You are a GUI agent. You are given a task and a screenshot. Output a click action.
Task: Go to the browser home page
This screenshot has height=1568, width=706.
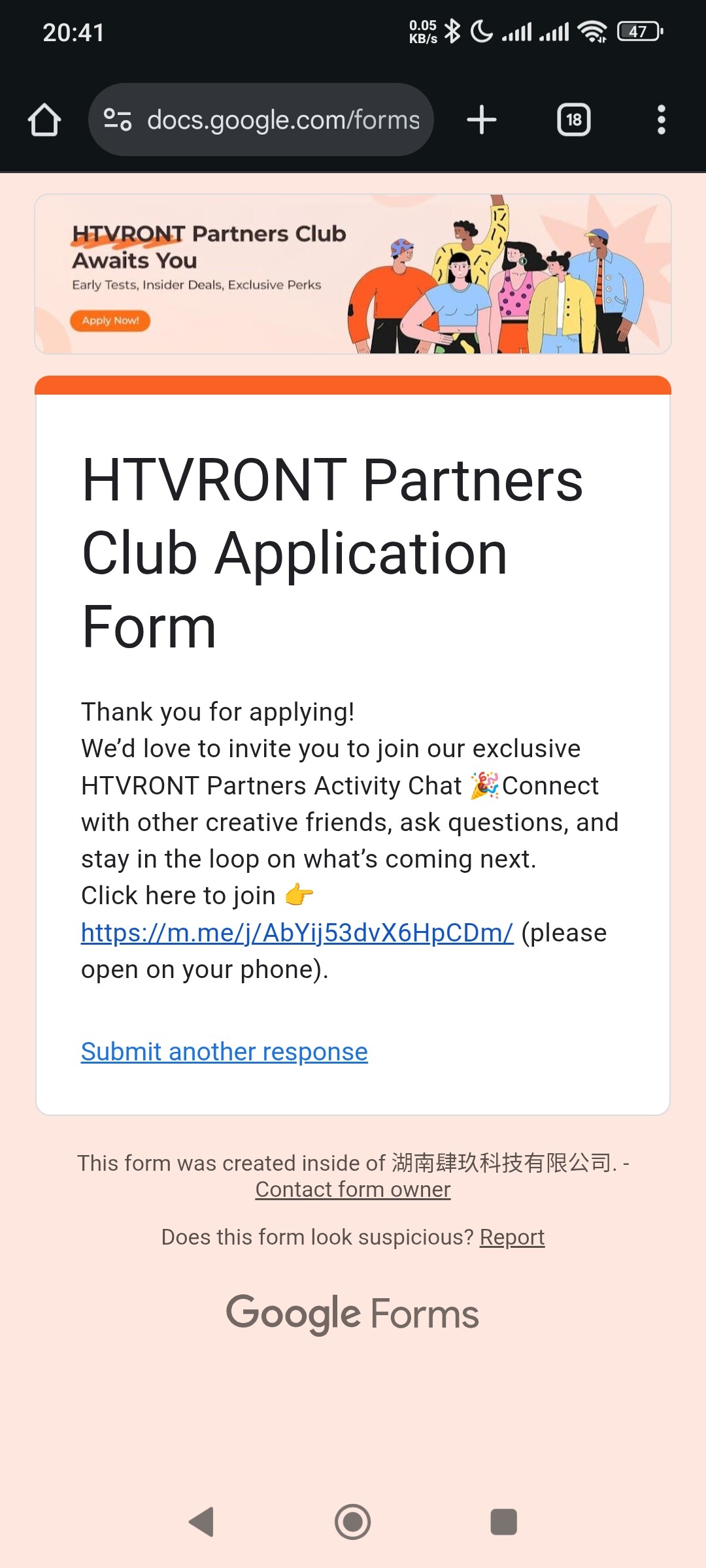point(44,120)
